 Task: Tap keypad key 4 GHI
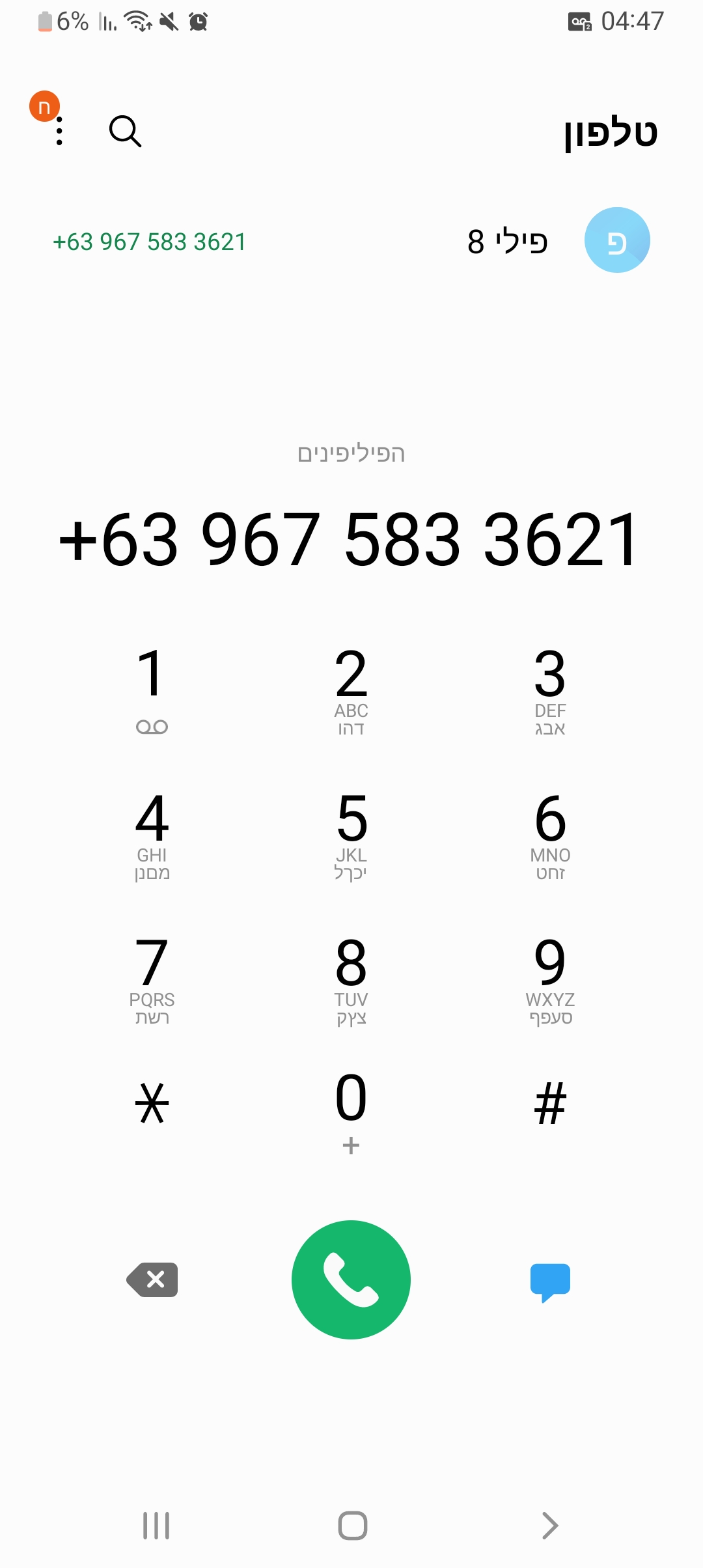tap(152, 835)
